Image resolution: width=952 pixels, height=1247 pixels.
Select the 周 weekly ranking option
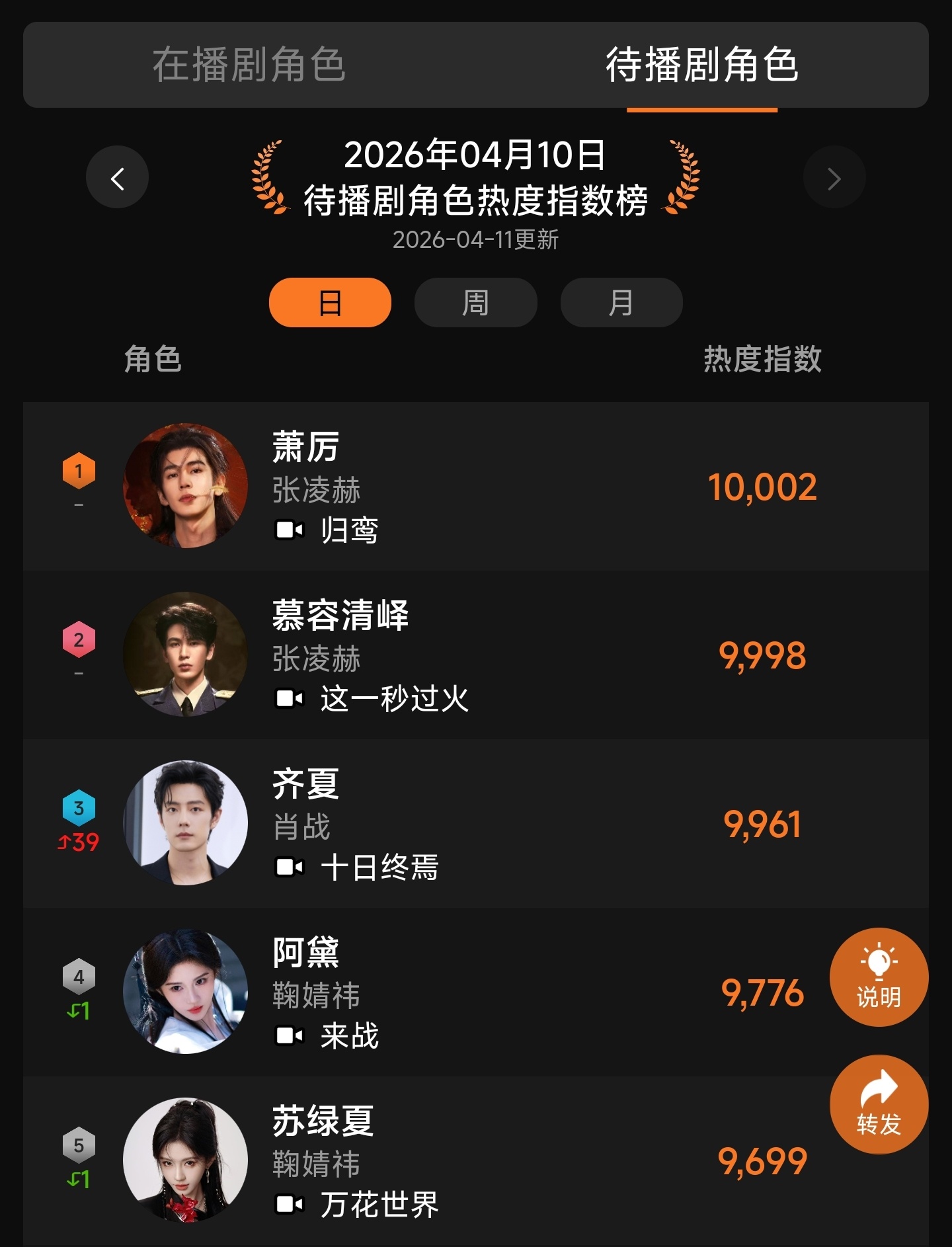coord(475,302)
